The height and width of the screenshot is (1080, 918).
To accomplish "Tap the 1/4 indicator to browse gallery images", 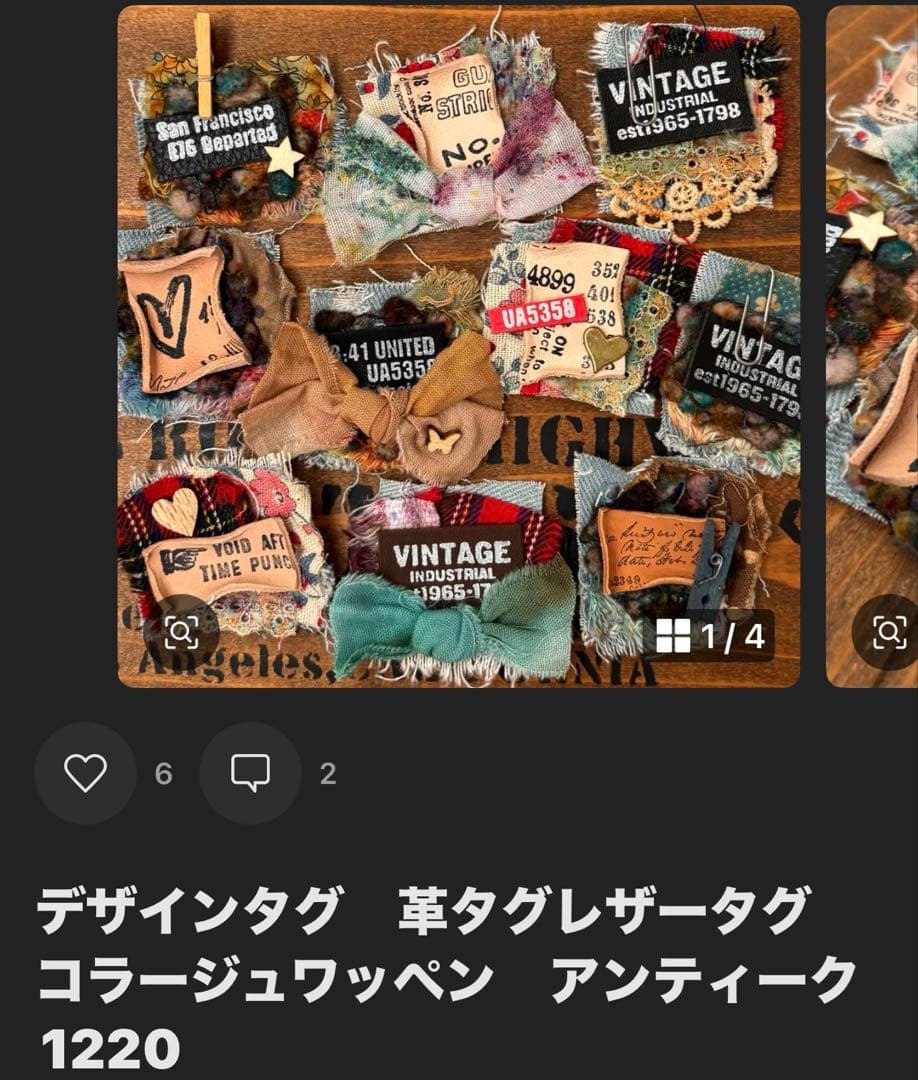I will (714, 634).
